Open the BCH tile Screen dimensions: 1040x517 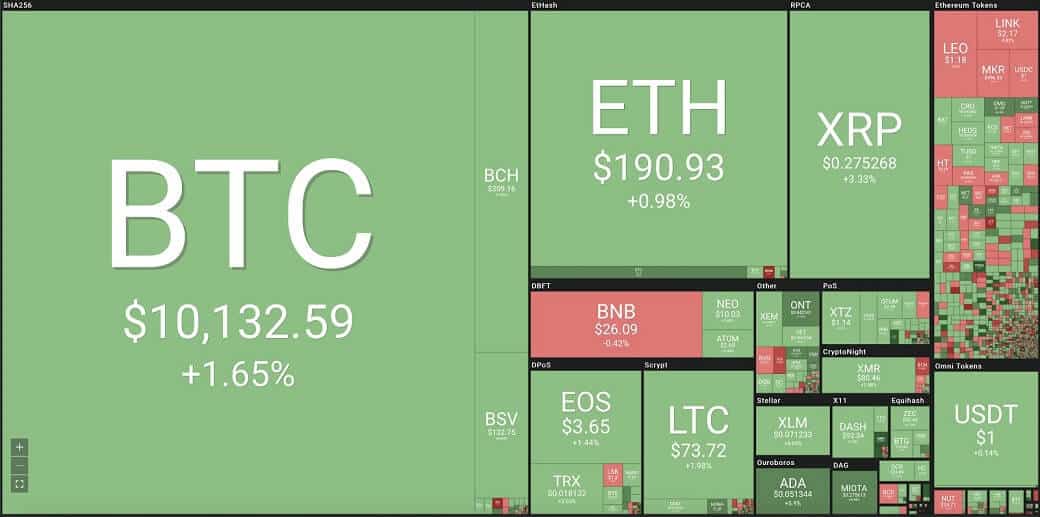pyautogui.click(x=501, y=180)
